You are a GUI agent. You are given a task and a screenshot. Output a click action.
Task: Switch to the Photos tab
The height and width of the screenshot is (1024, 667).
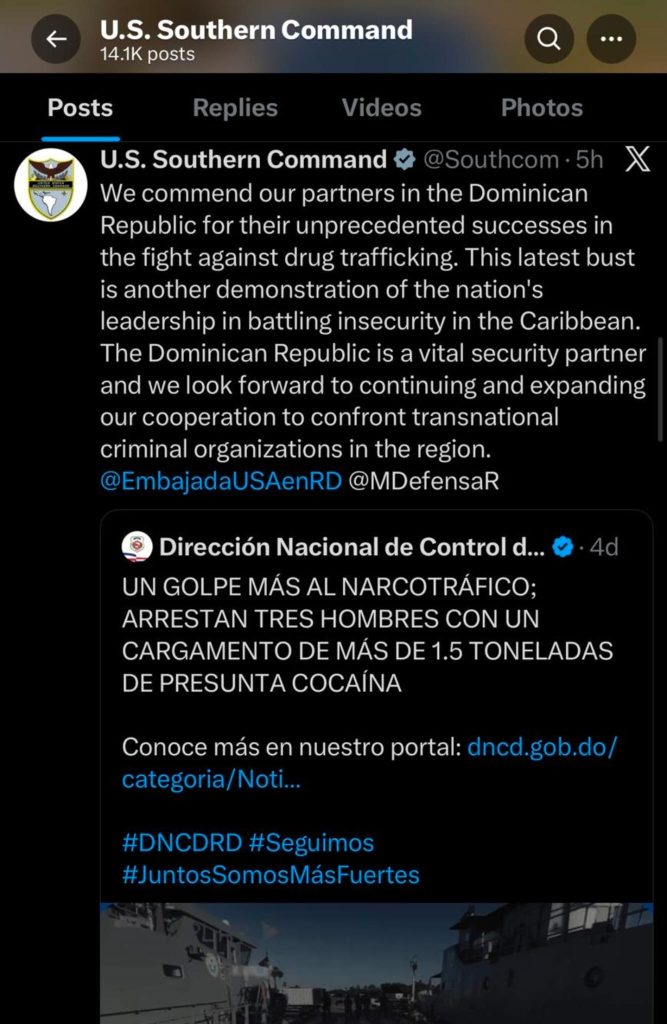pos(541,108)
